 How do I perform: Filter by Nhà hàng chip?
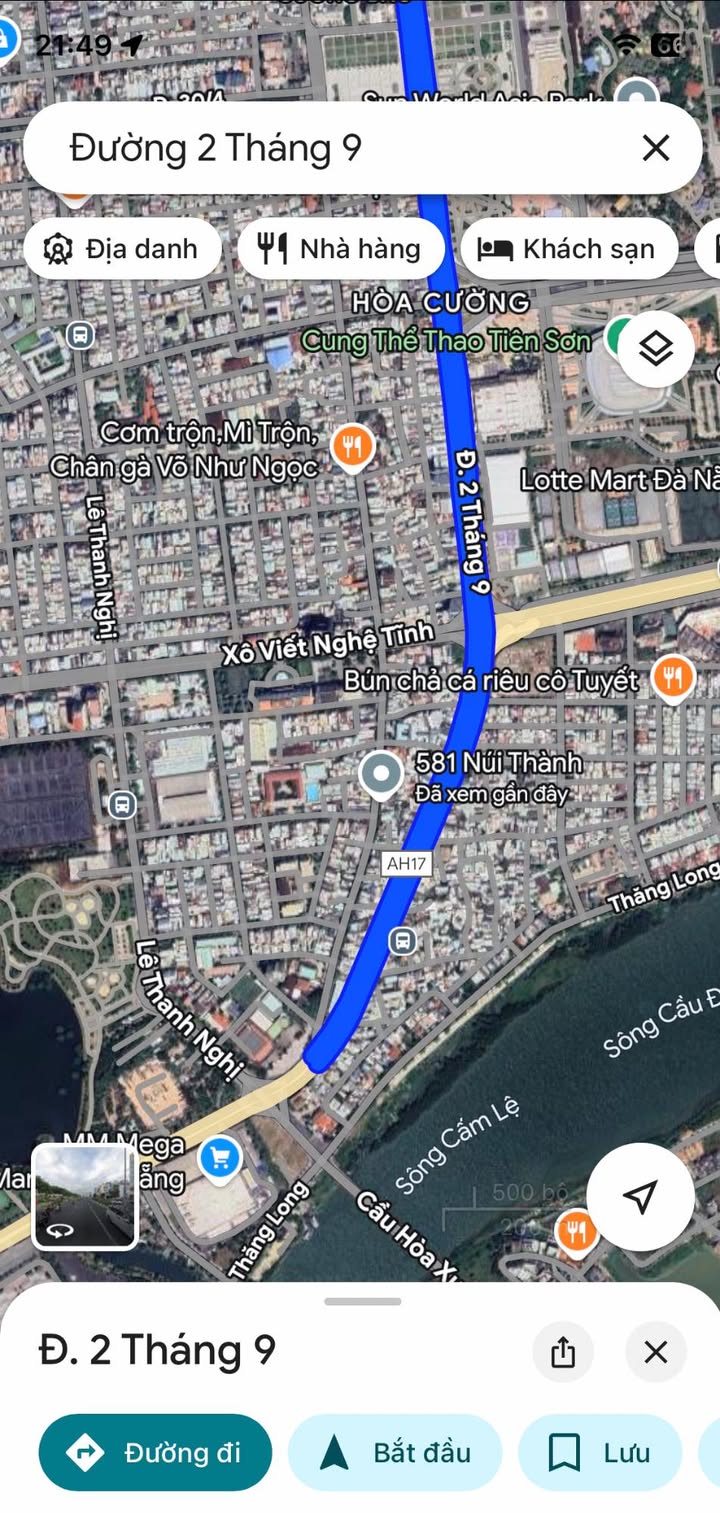(x=341, y=249)
